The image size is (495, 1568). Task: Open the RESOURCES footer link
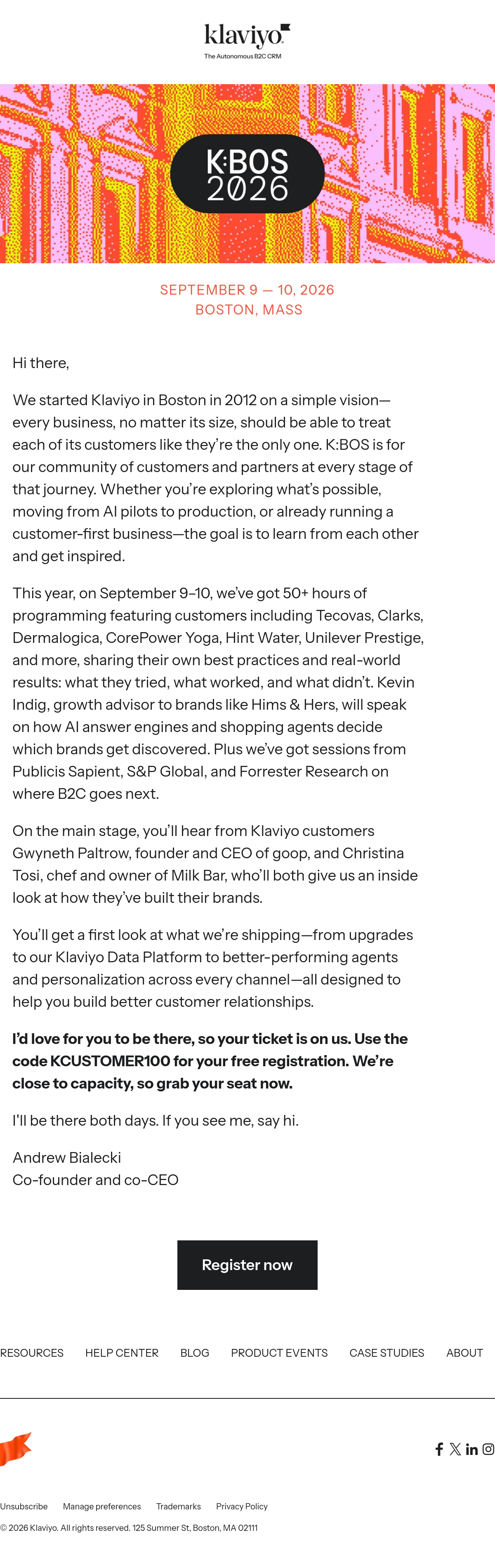point(32,1353)
